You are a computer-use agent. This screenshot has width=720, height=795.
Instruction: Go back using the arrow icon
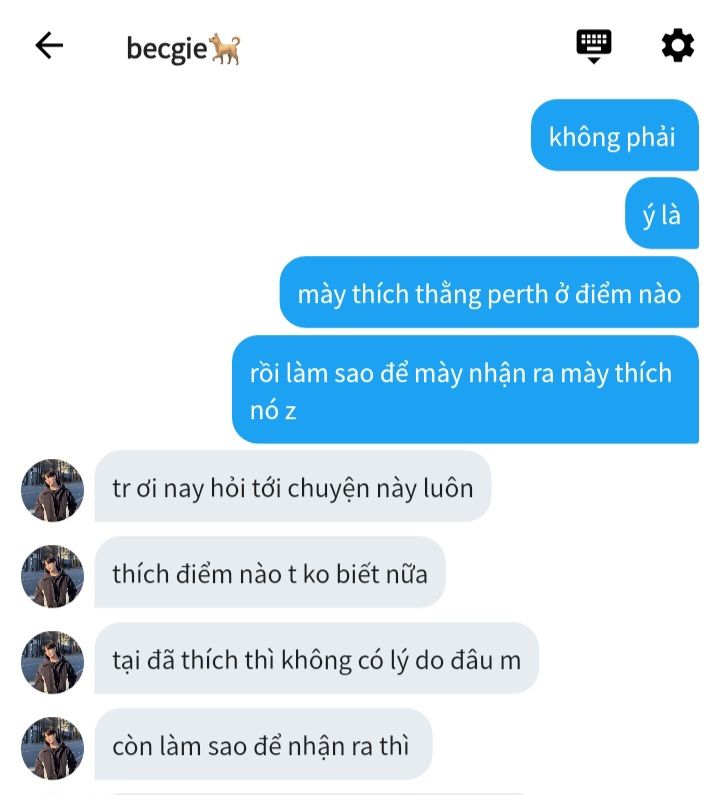pyautogui.click(x=49, y=46)
